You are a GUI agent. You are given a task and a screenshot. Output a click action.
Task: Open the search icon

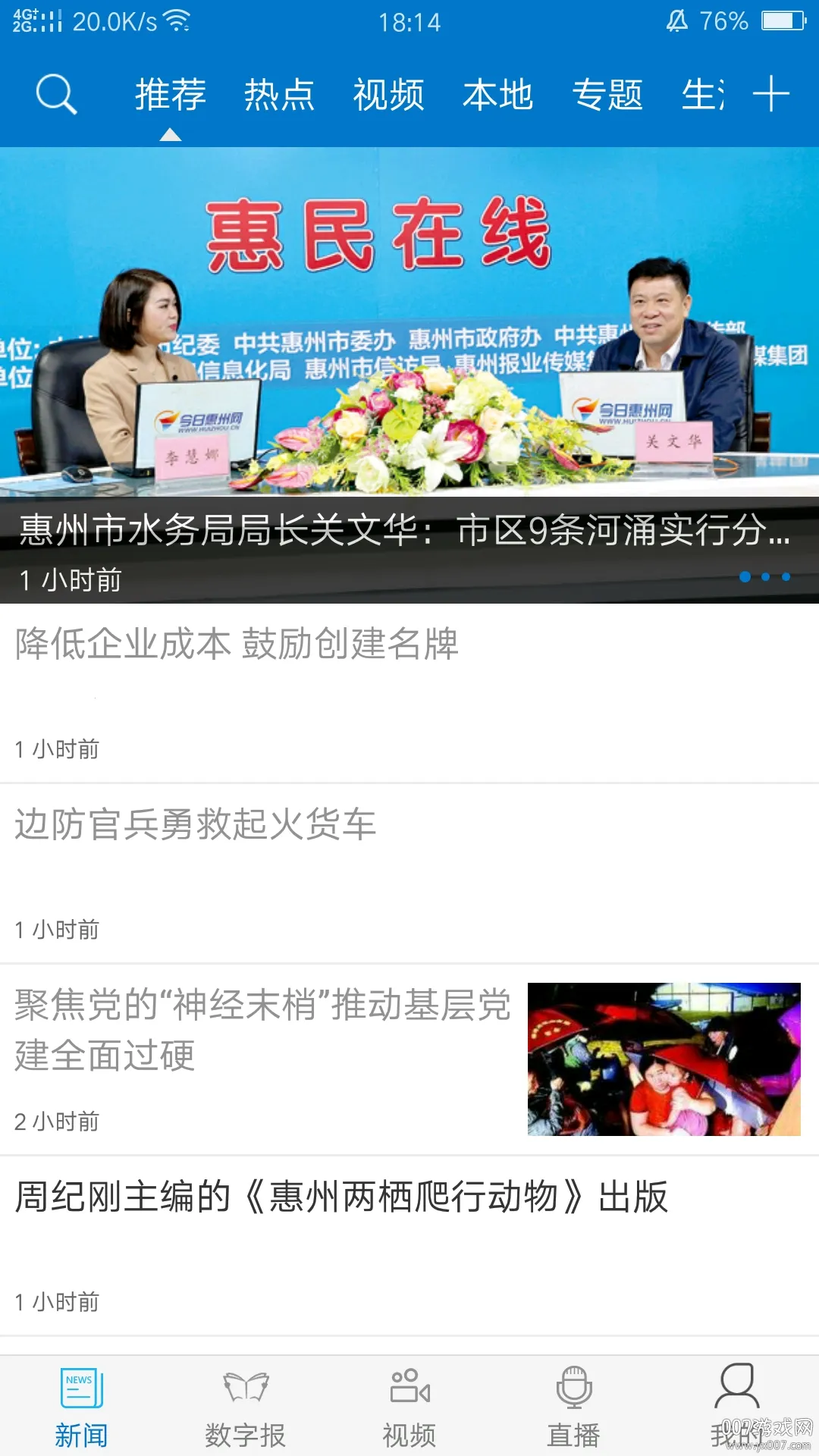(x=57, y=95)
